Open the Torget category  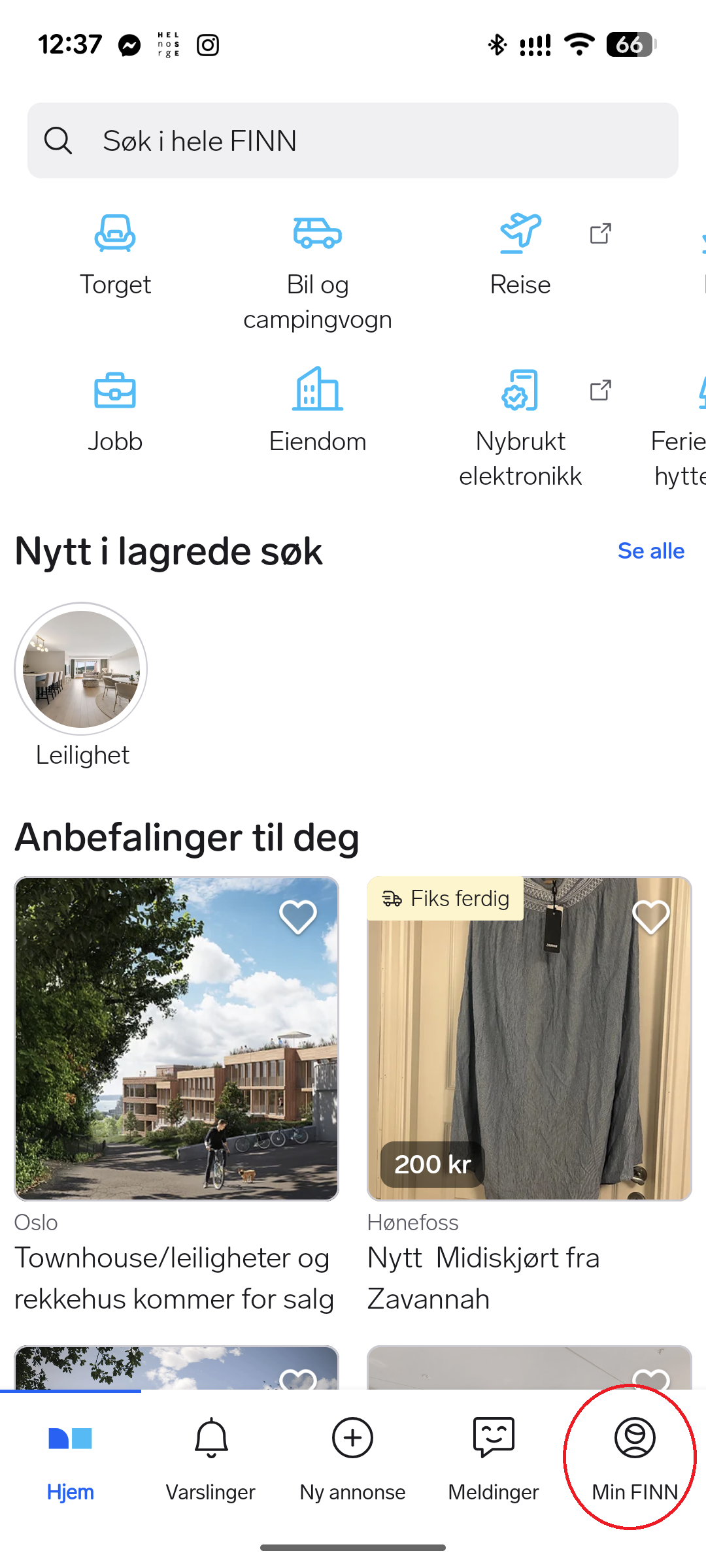115,255
